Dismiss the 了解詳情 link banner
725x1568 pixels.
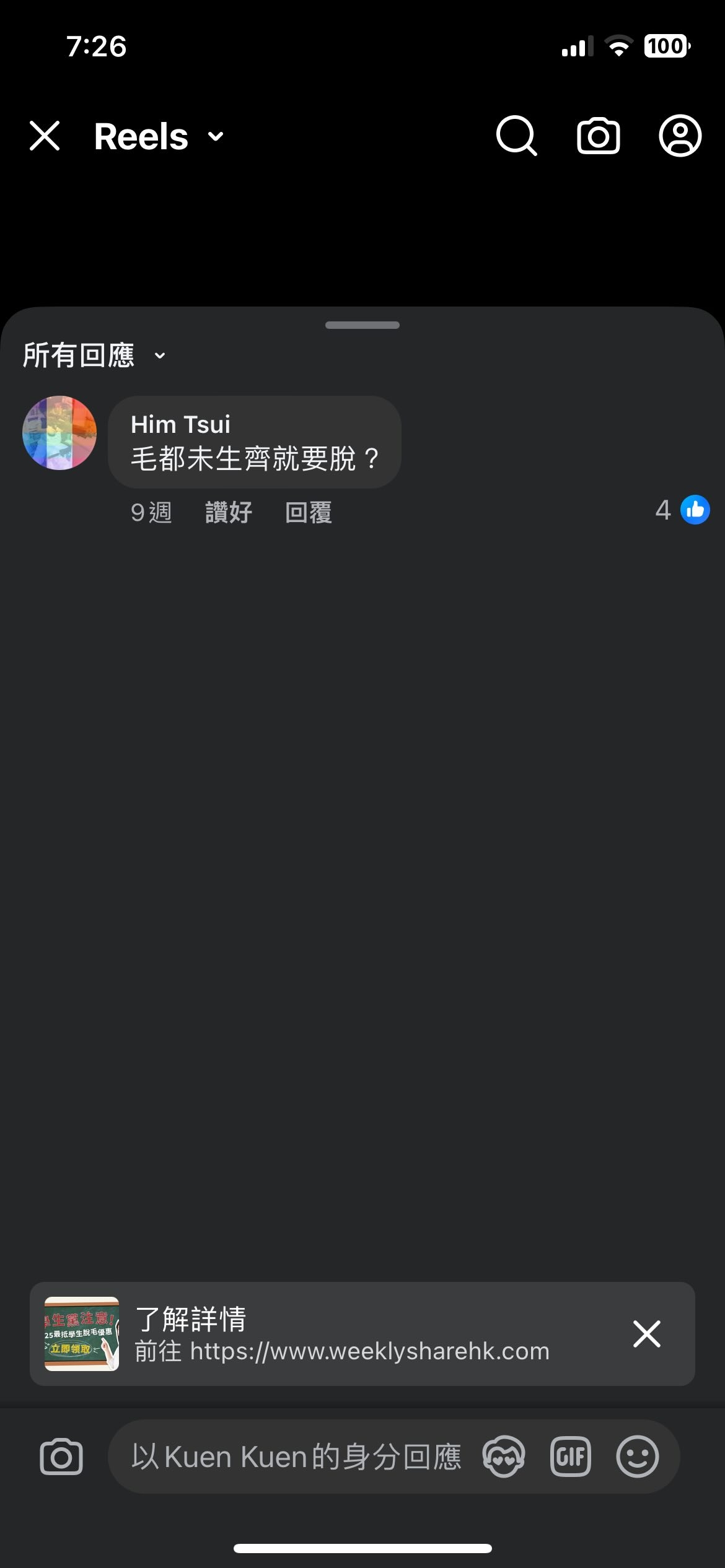tap(646, 1334)
